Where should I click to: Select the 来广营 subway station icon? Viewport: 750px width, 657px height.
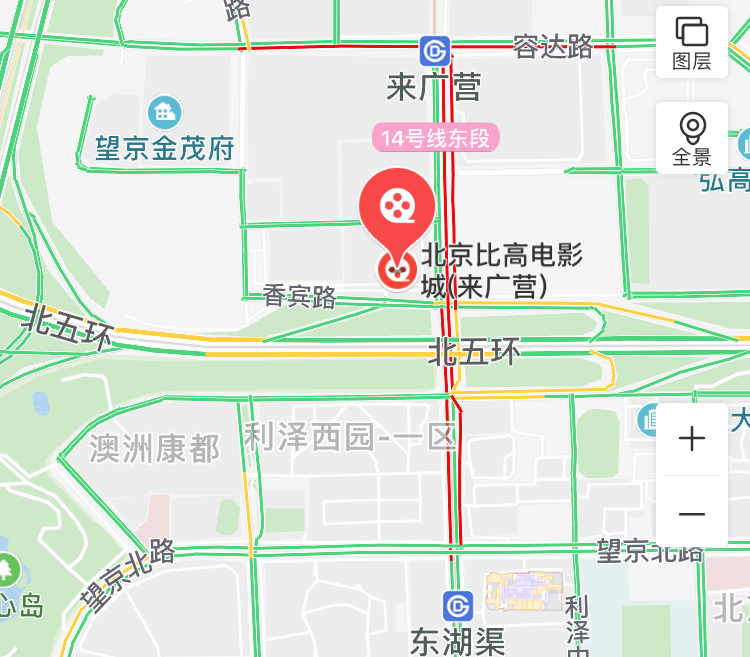434,51
